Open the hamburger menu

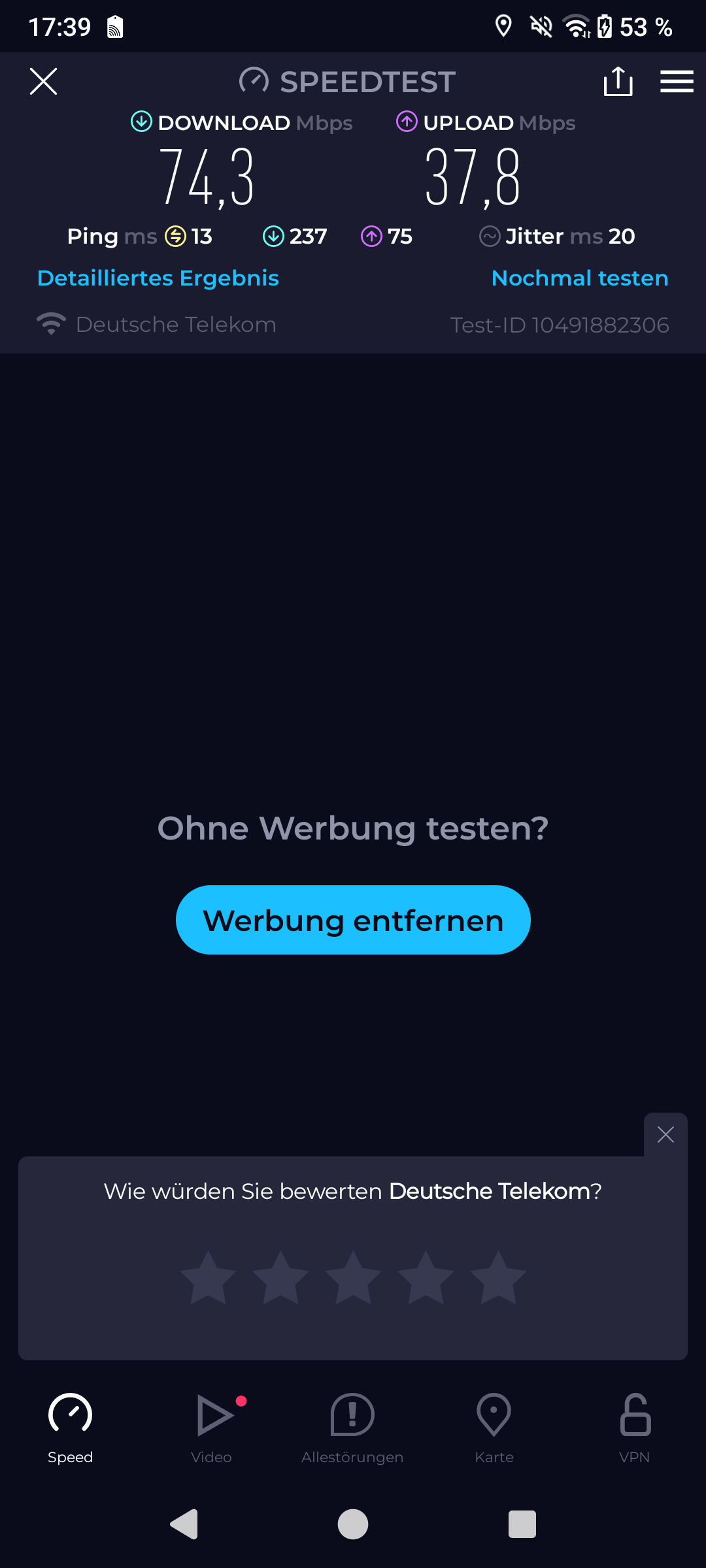click(677, 82)
